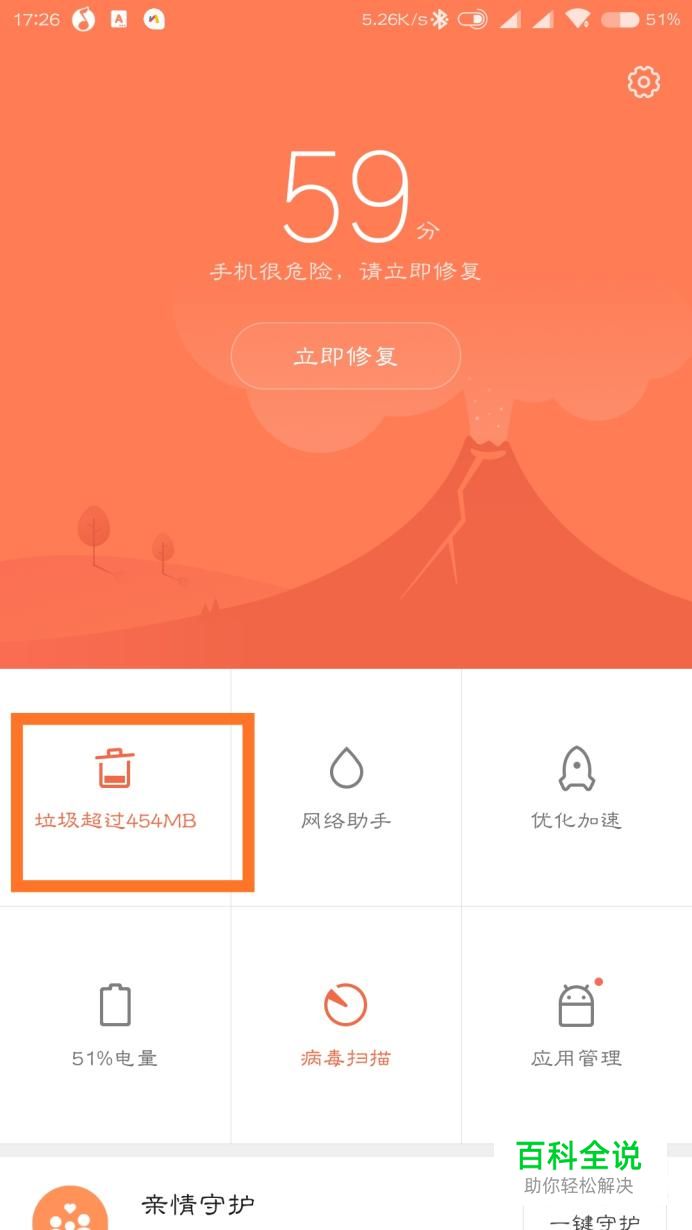Start 病毒扫描 virus scan

click(346, 1025)
